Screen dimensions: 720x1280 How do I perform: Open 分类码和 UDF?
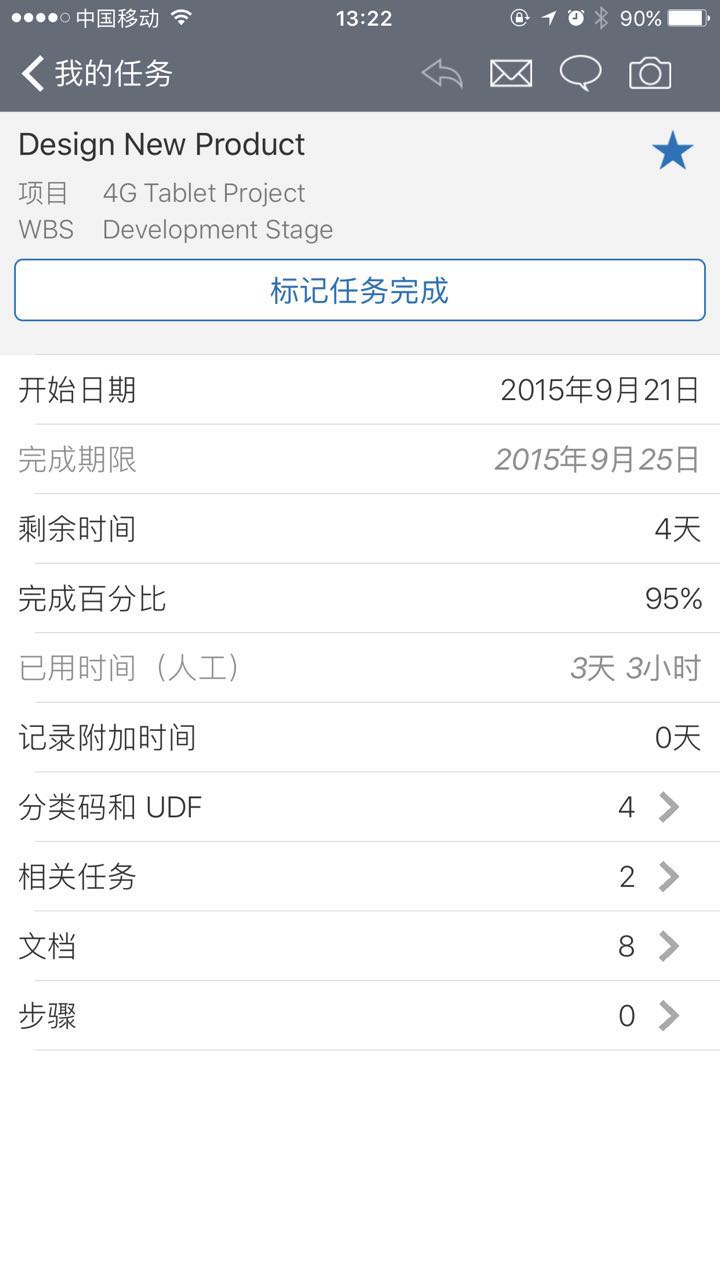click(360, 807)
